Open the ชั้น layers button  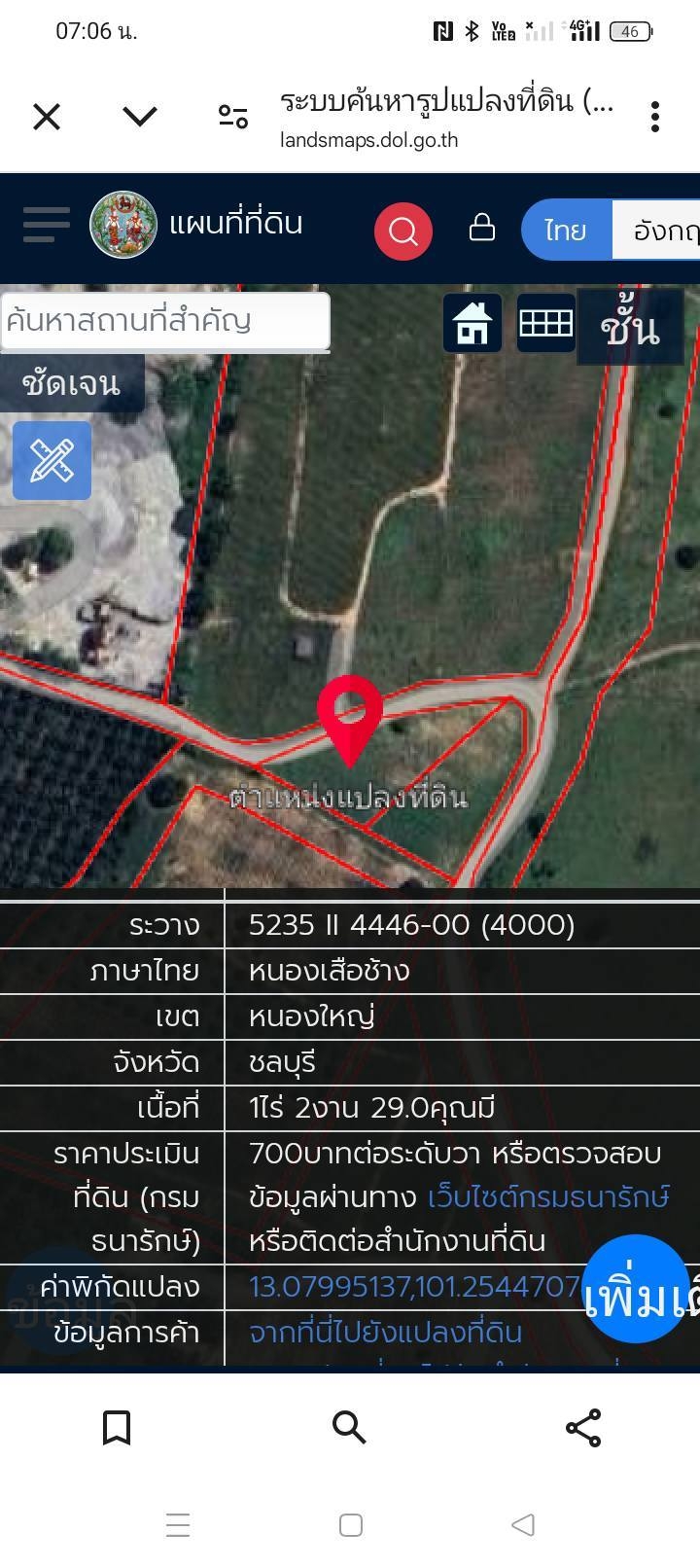[x=630, y=328]
